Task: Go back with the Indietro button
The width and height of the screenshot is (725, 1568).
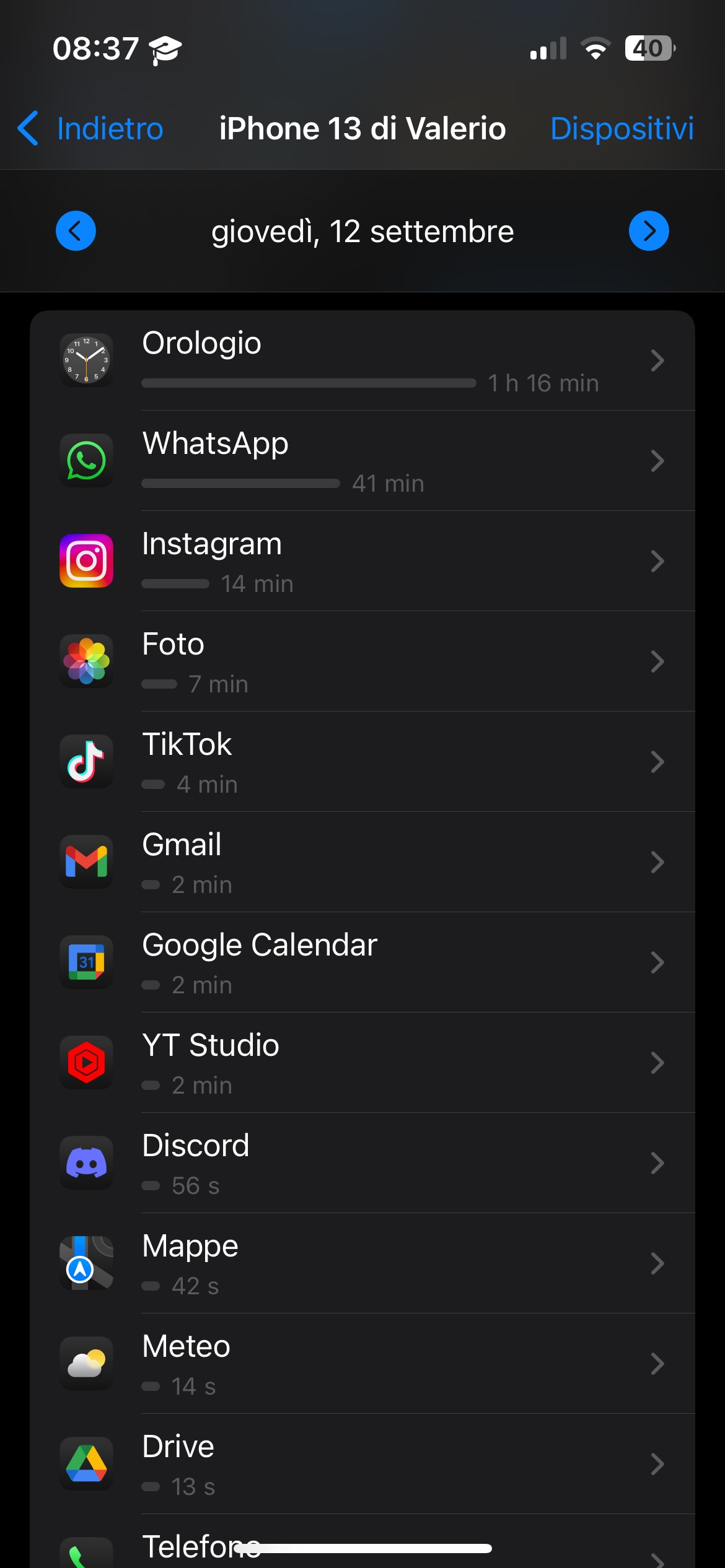Action: (91, 129)
